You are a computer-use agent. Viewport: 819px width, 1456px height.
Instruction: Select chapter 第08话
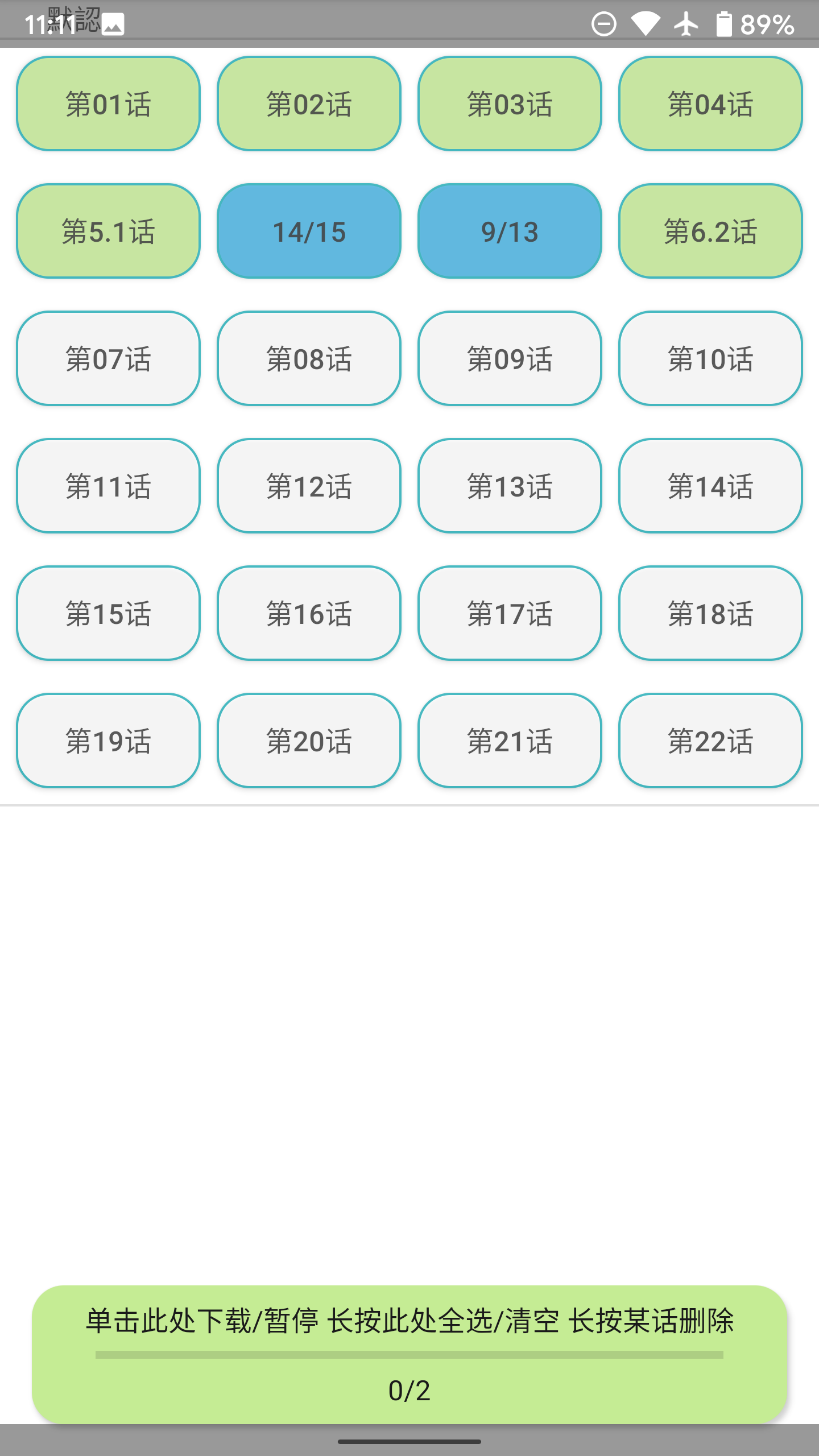click(x=309, y=358)
